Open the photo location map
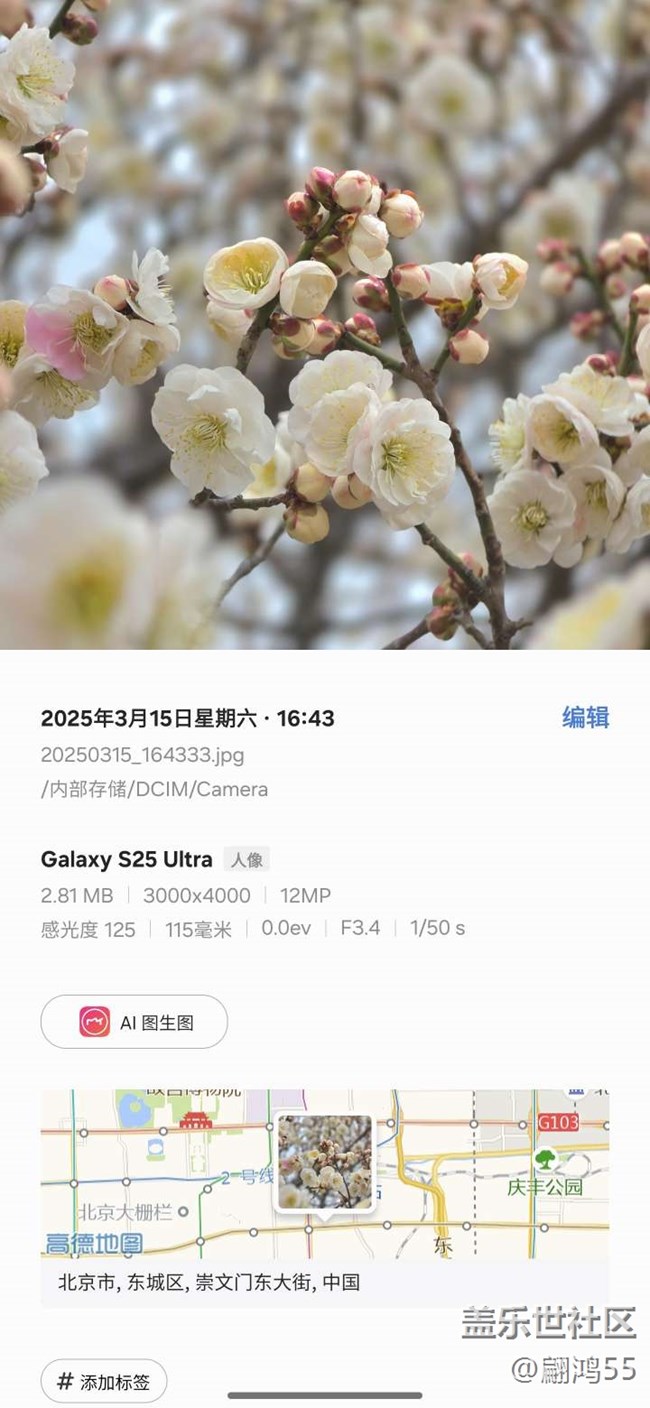The height and width of the screenshot is (1408, 650). pyautogui.click(x=325, y=1175)
